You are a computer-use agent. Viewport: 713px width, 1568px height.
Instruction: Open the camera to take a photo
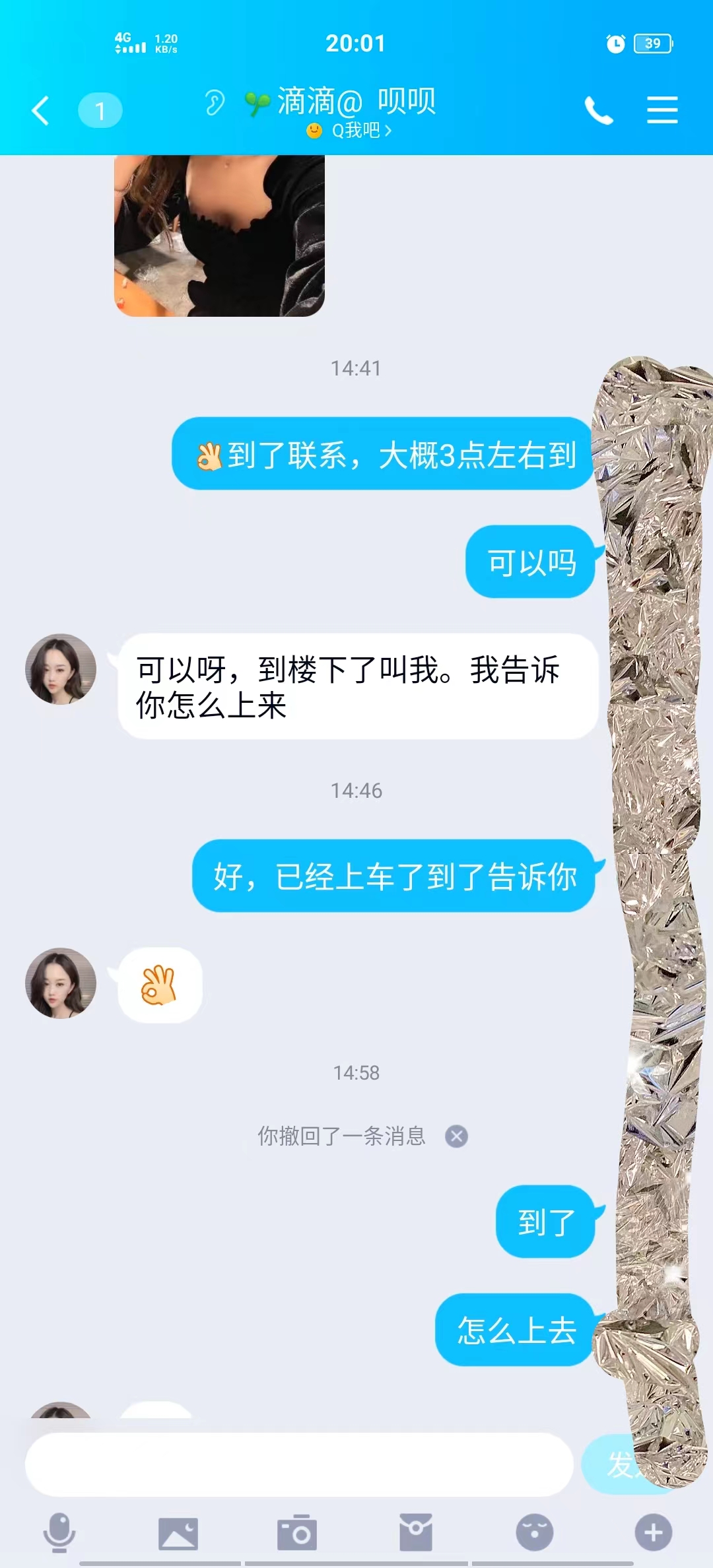[x=297, y=1532]
